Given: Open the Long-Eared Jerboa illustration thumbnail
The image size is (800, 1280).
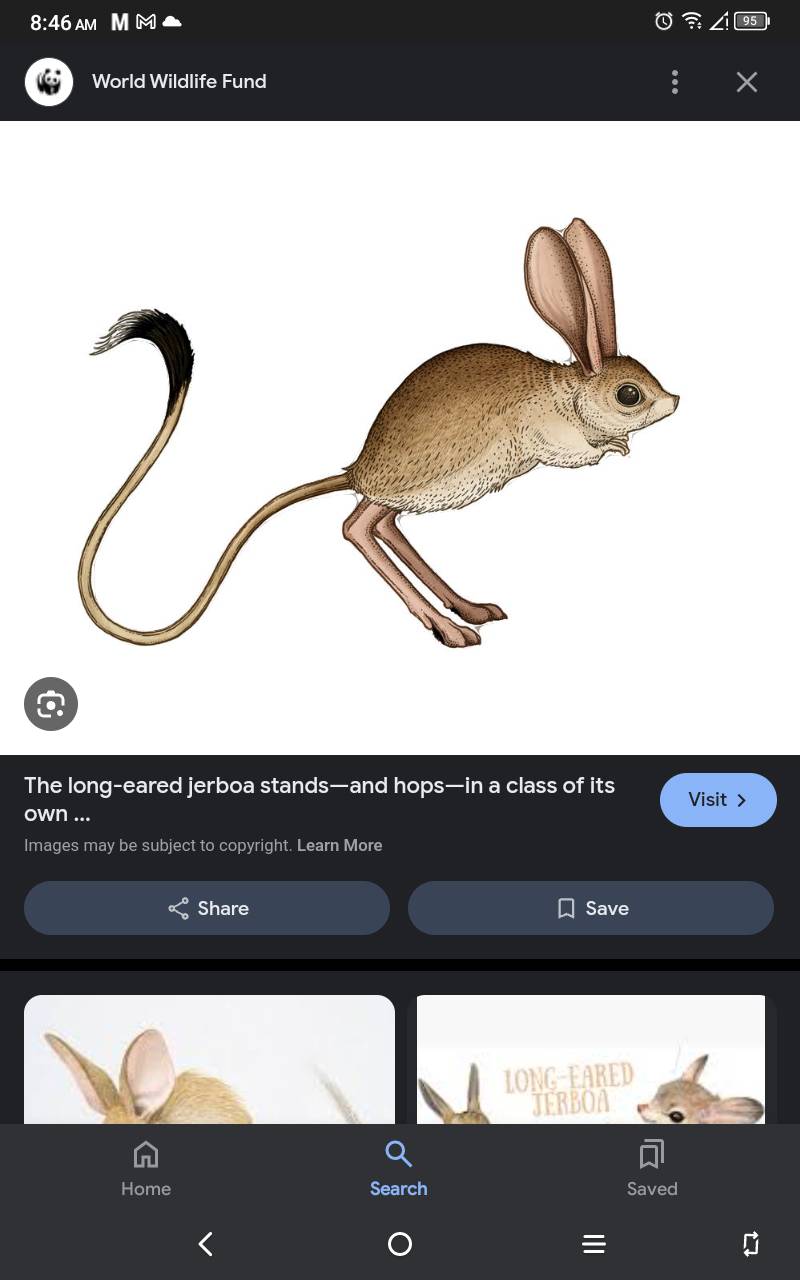Looking at the screenshot, I should point(590,1060).
